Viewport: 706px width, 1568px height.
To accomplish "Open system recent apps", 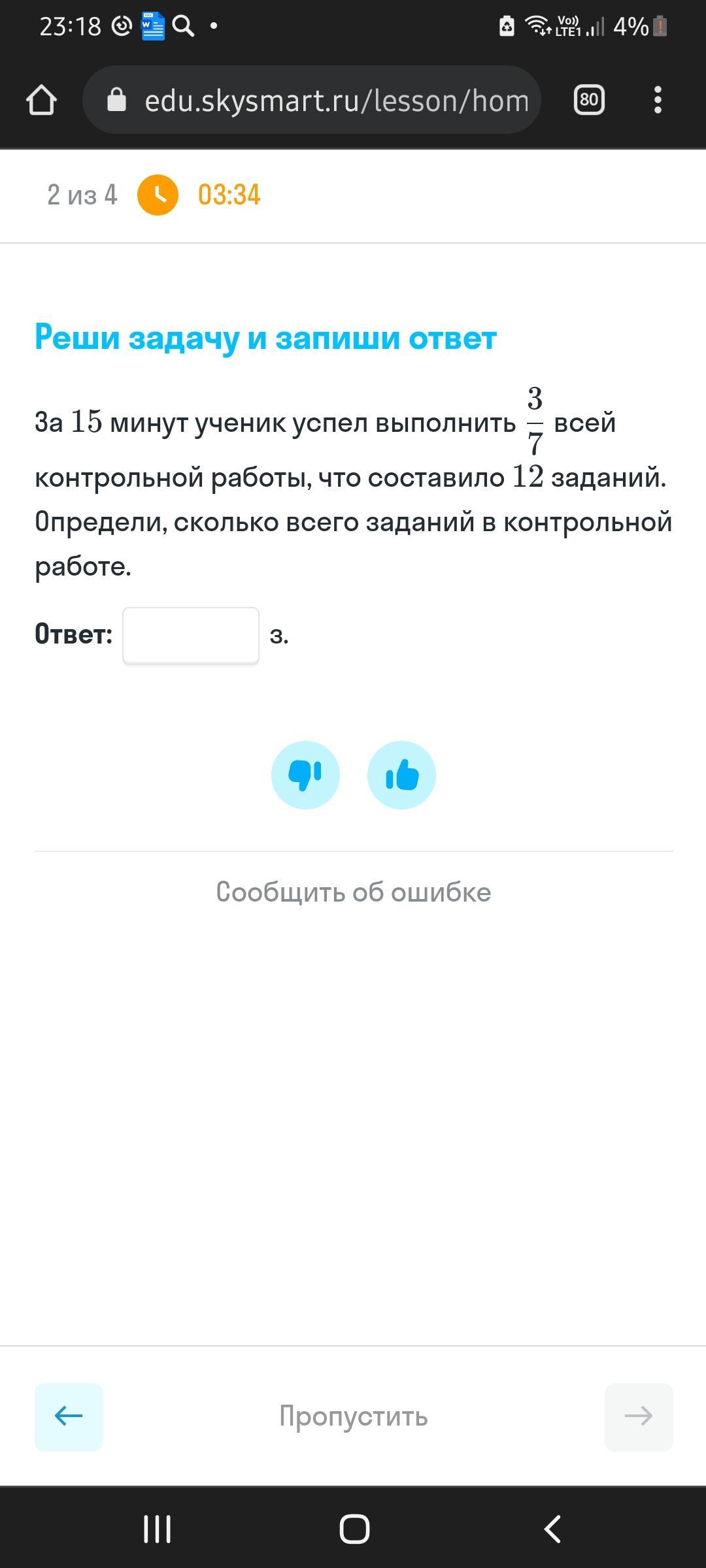I will [x=157, y=1529].
